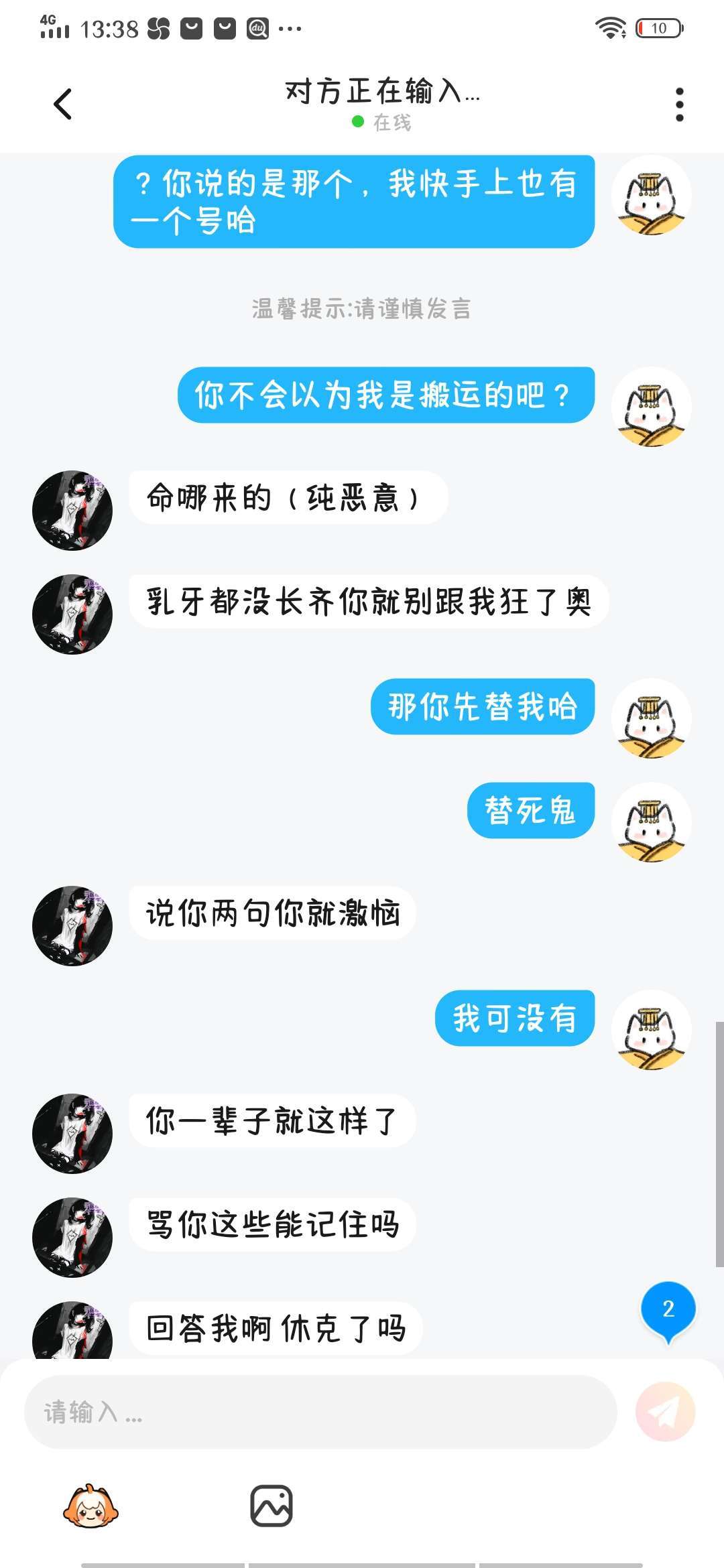This screenshot has width=724, height=1568.
Task: Open the emoji sticker picker
Action: click(90, 1506)
